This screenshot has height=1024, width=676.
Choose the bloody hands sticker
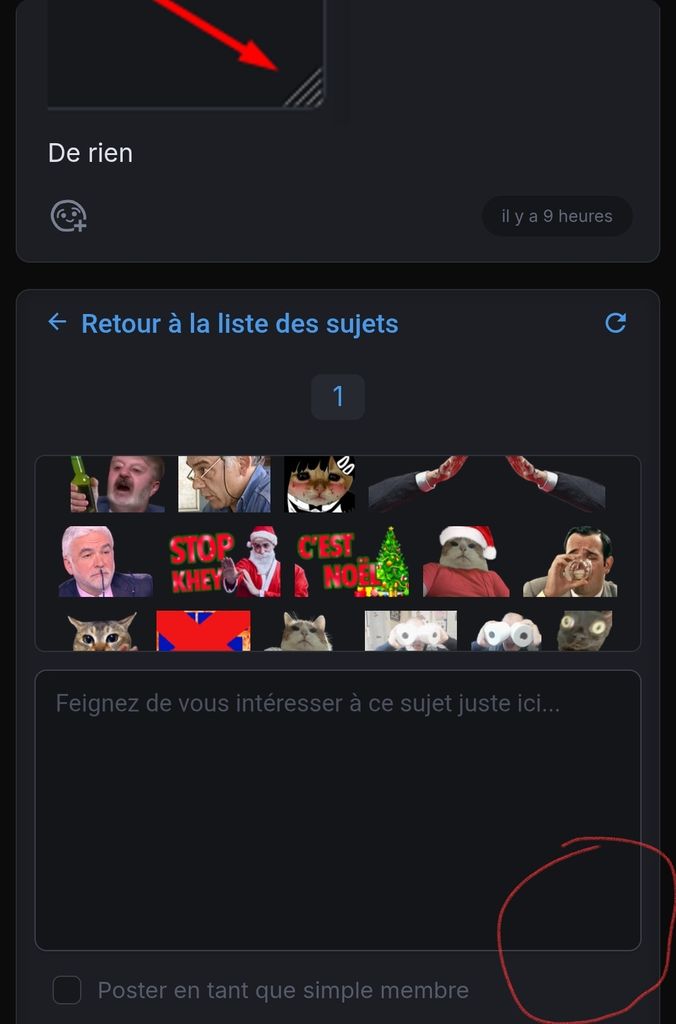[x=487, y=484]
